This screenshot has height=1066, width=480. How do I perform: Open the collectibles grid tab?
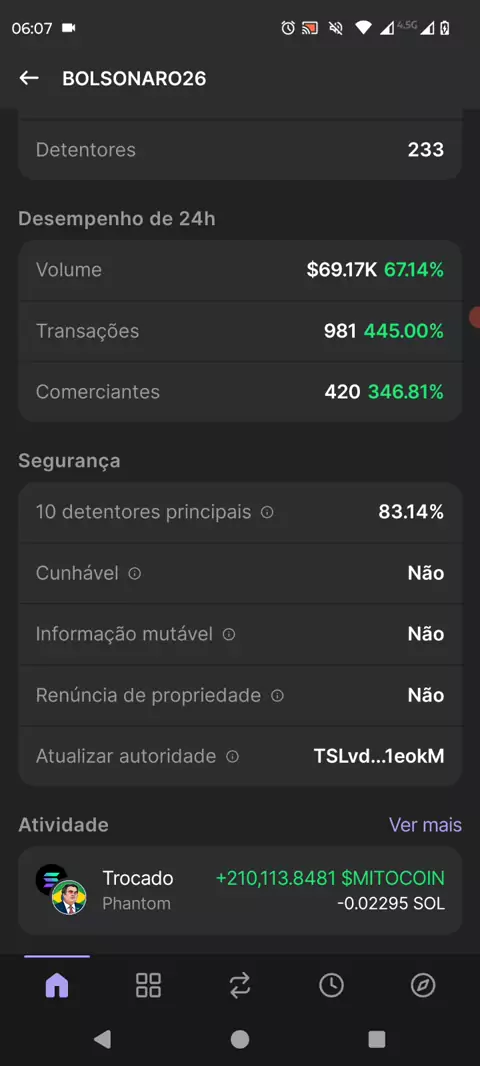pos(148,984)
